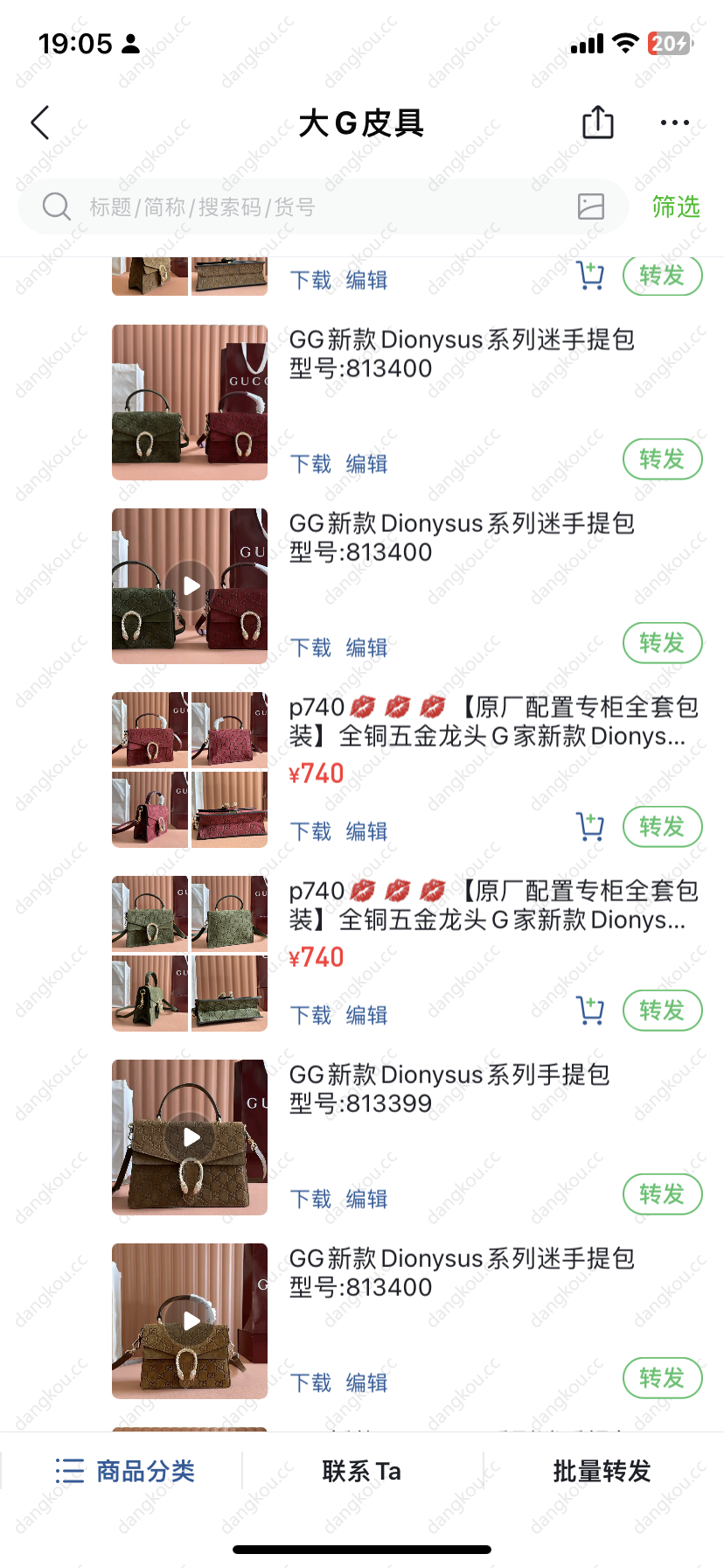Viewport: 724px width, 1568px height.
Task: Open the three-dot overflow menu
Action: [x=675, y=123]
